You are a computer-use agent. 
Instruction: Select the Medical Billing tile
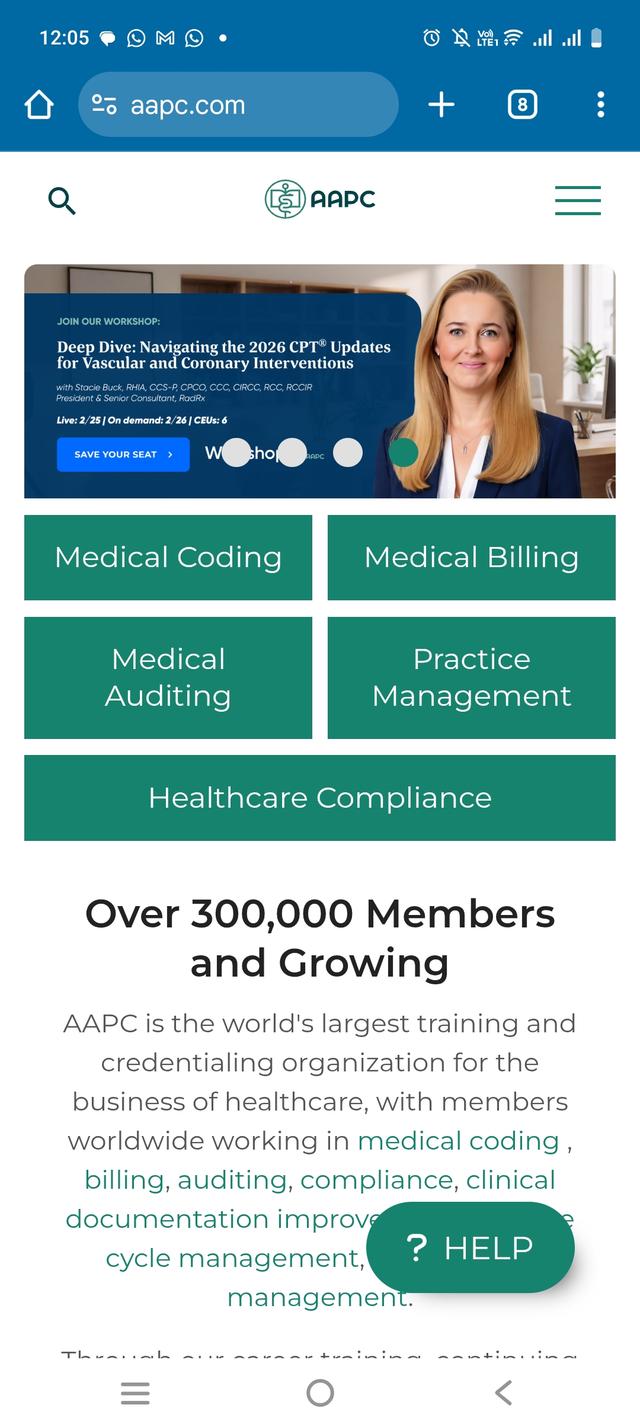[471, 558]
